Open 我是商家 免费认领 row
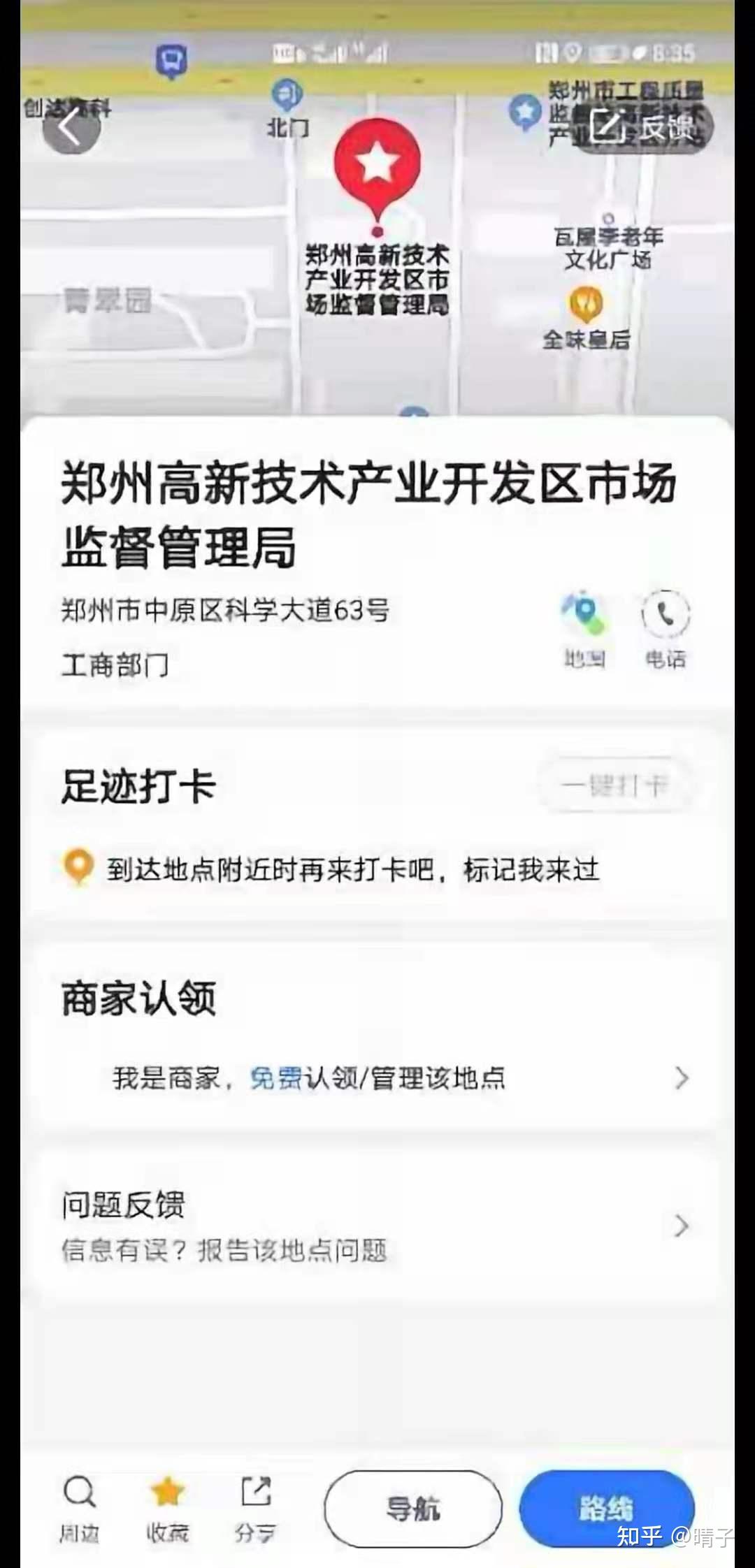This screenshot has height=1568, width=755. click(x=377, y=1078)
